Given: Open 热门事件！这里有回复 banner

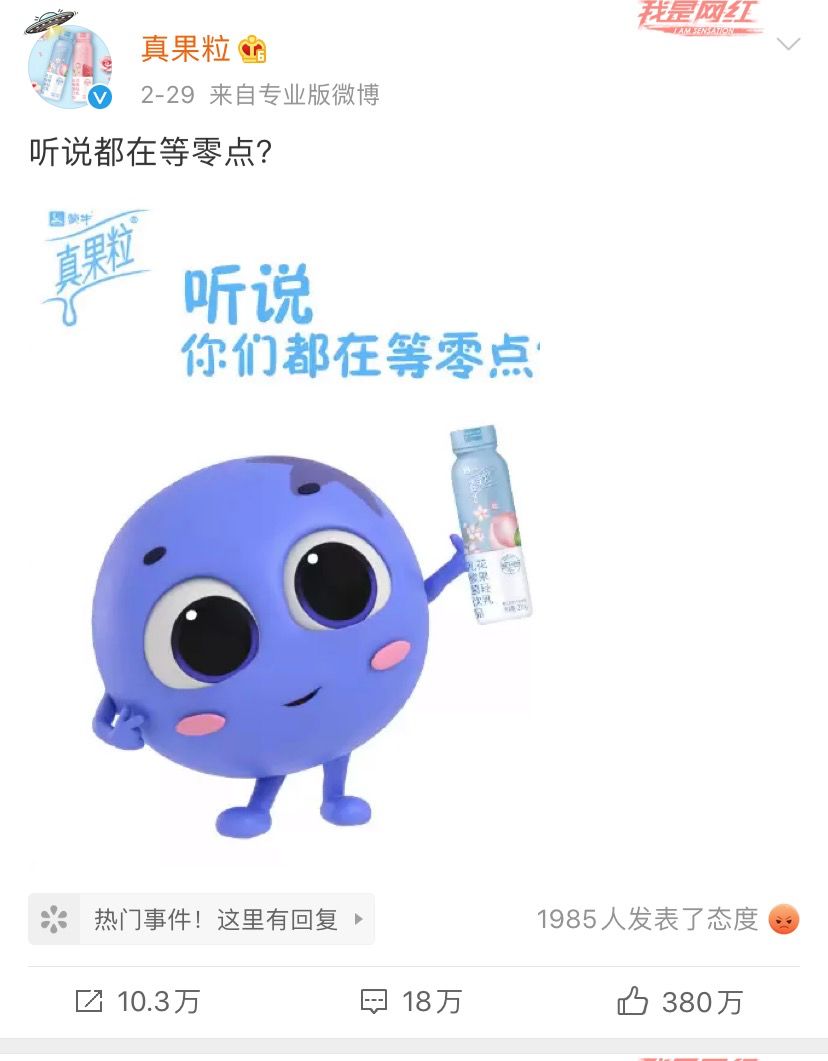Looking at the screenshot, I should coord(201,919).
